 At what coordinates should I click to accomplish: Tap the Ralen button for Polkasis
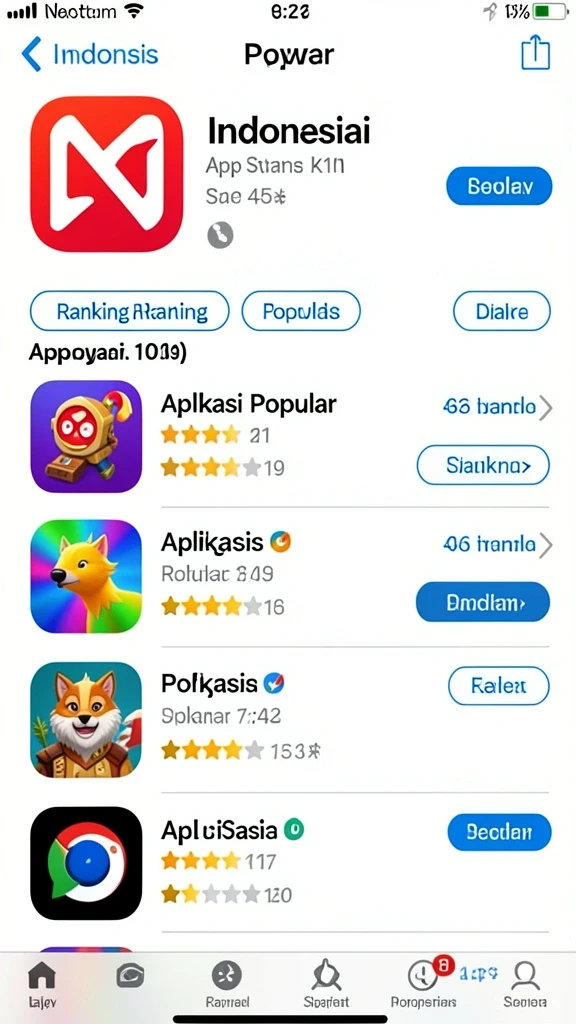[499, 686]
